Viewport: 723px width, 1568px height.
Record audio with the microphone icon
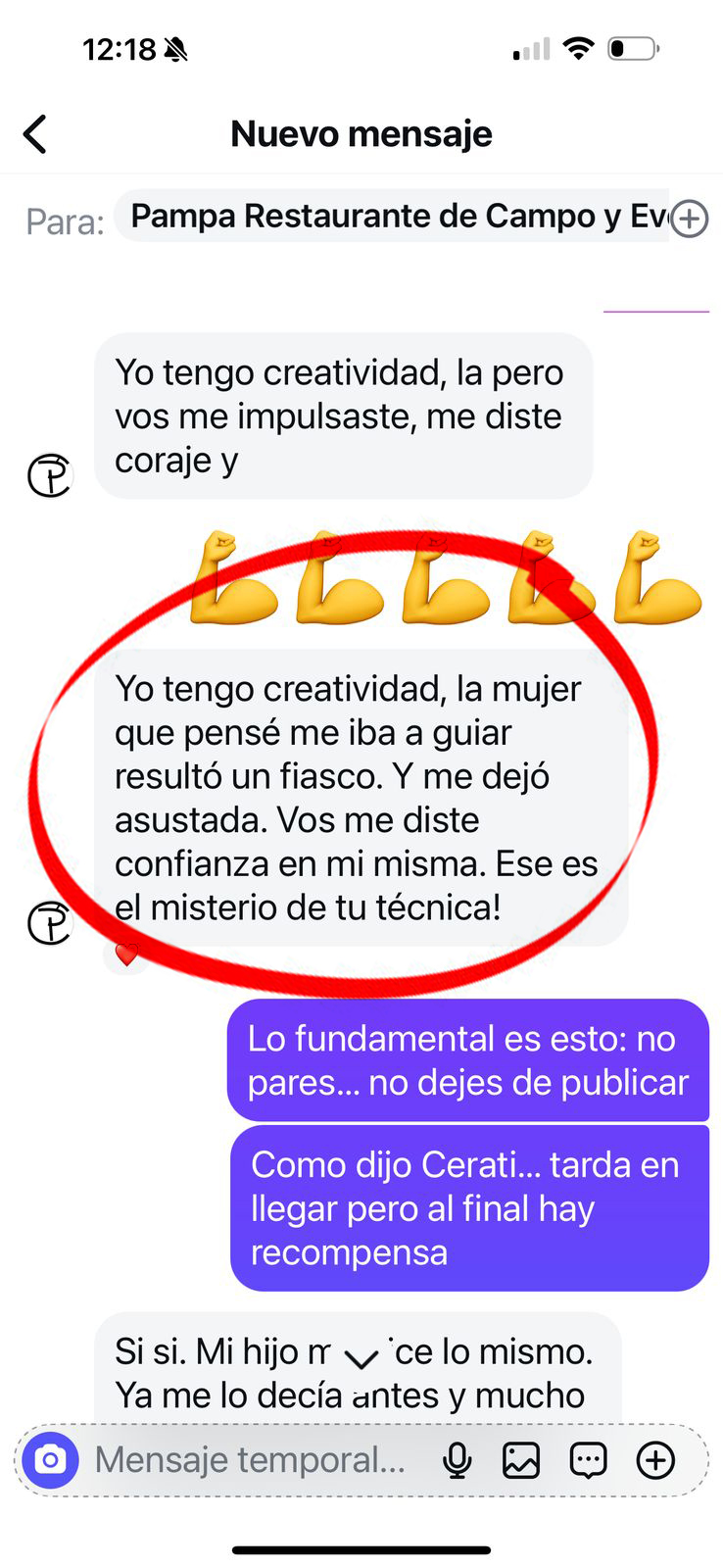click(457, 1460)
